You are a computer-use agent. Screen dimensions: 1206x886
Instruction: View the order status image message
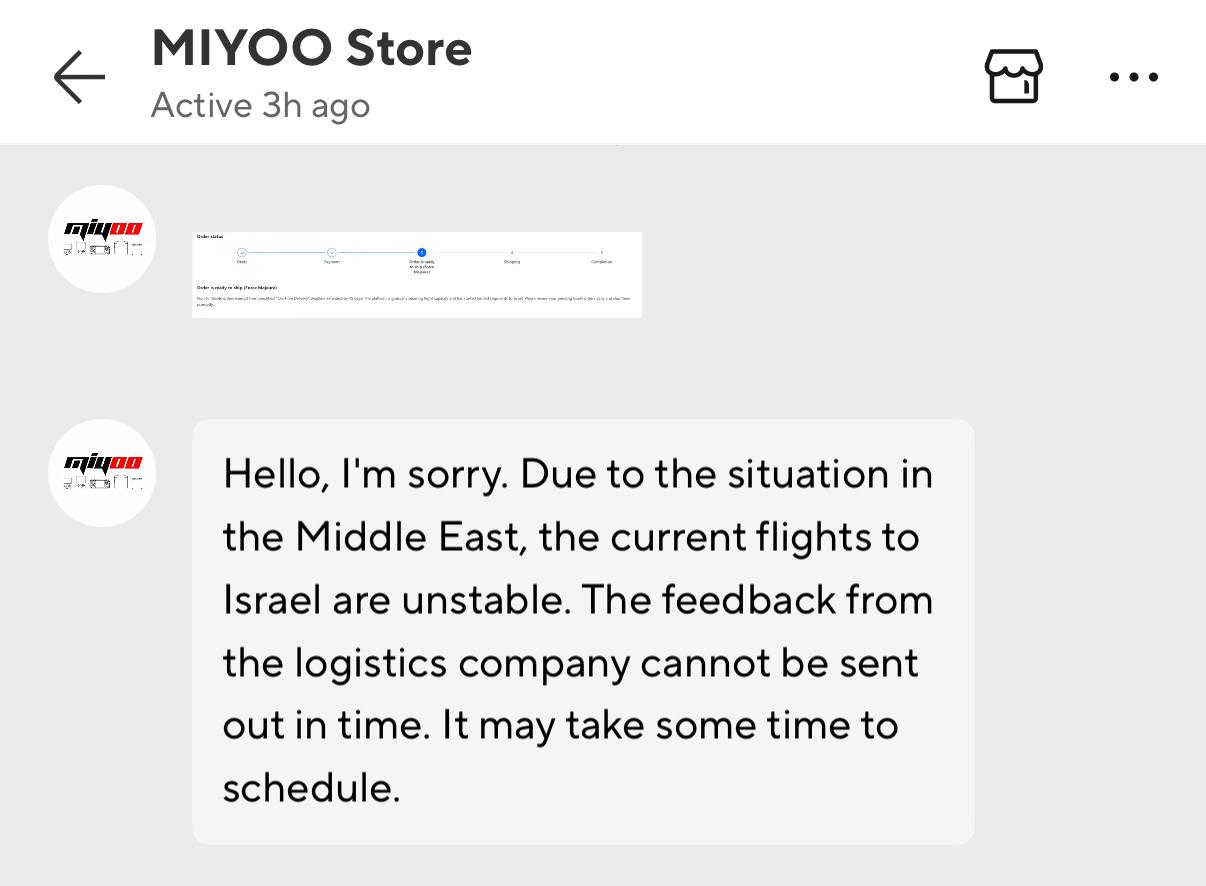(416, 274)
